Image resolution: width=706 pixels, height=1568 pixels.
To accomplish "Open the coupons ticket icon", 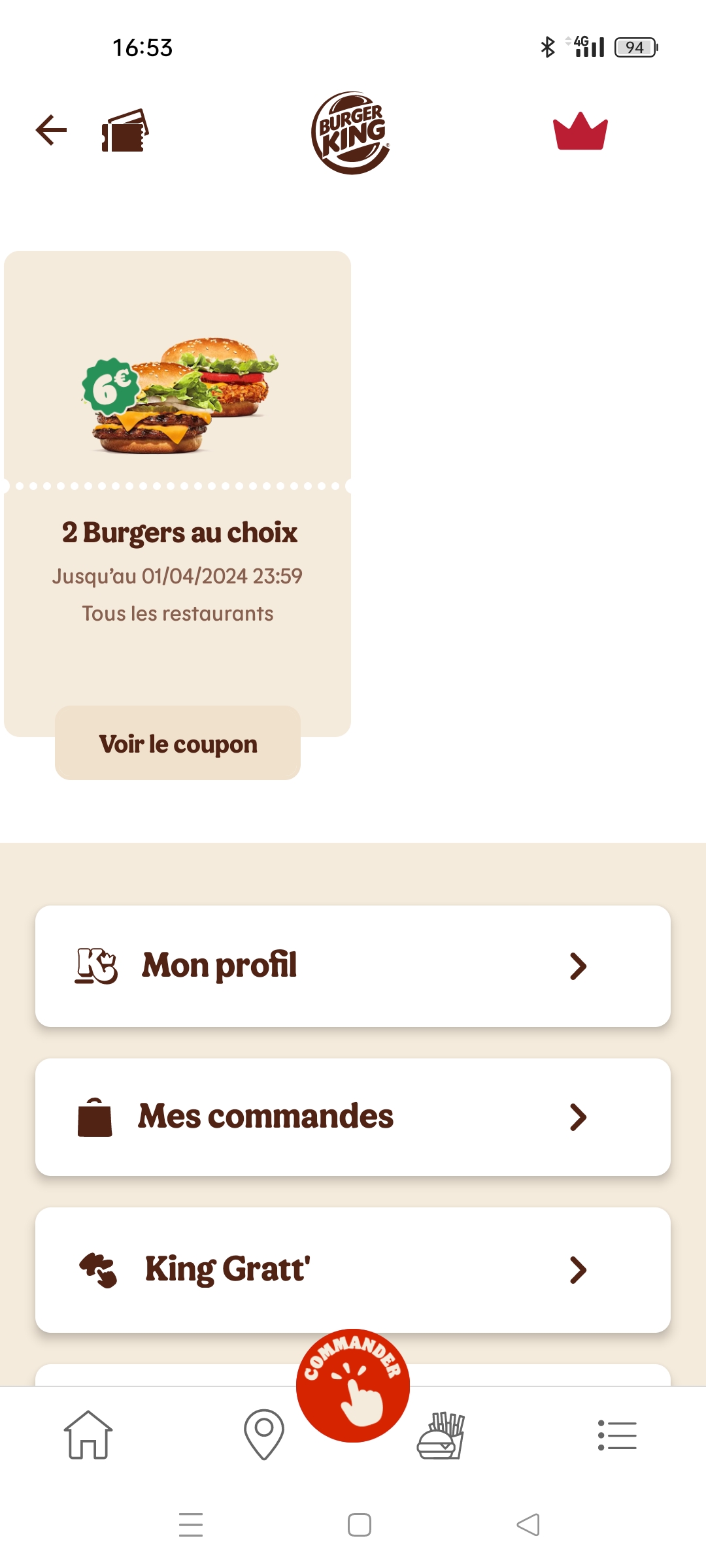I will tap(125, 131).
